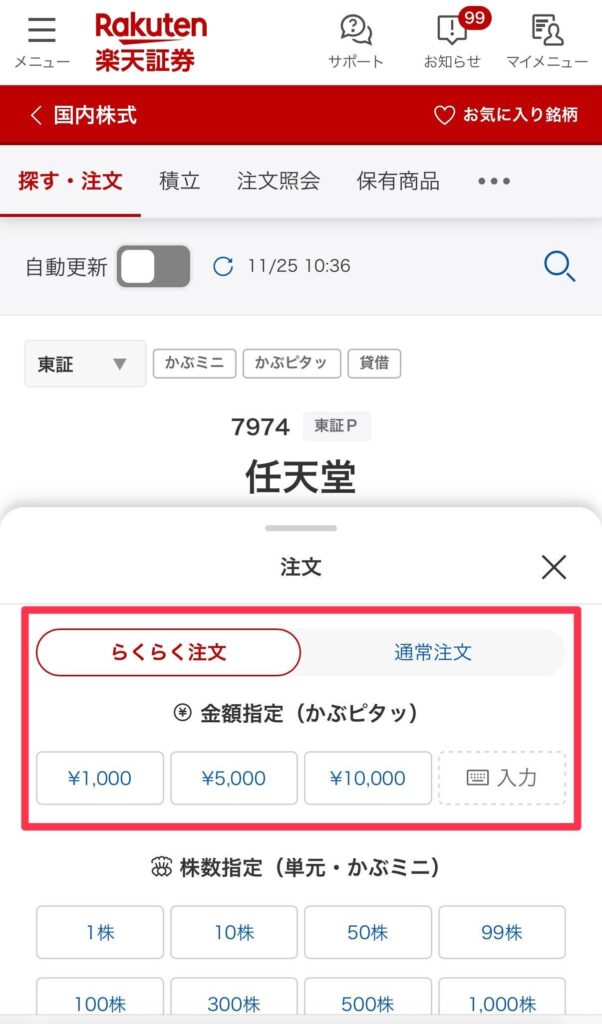
Task: Switch to the 保有商品 tab
Action: tap(398, 181)
